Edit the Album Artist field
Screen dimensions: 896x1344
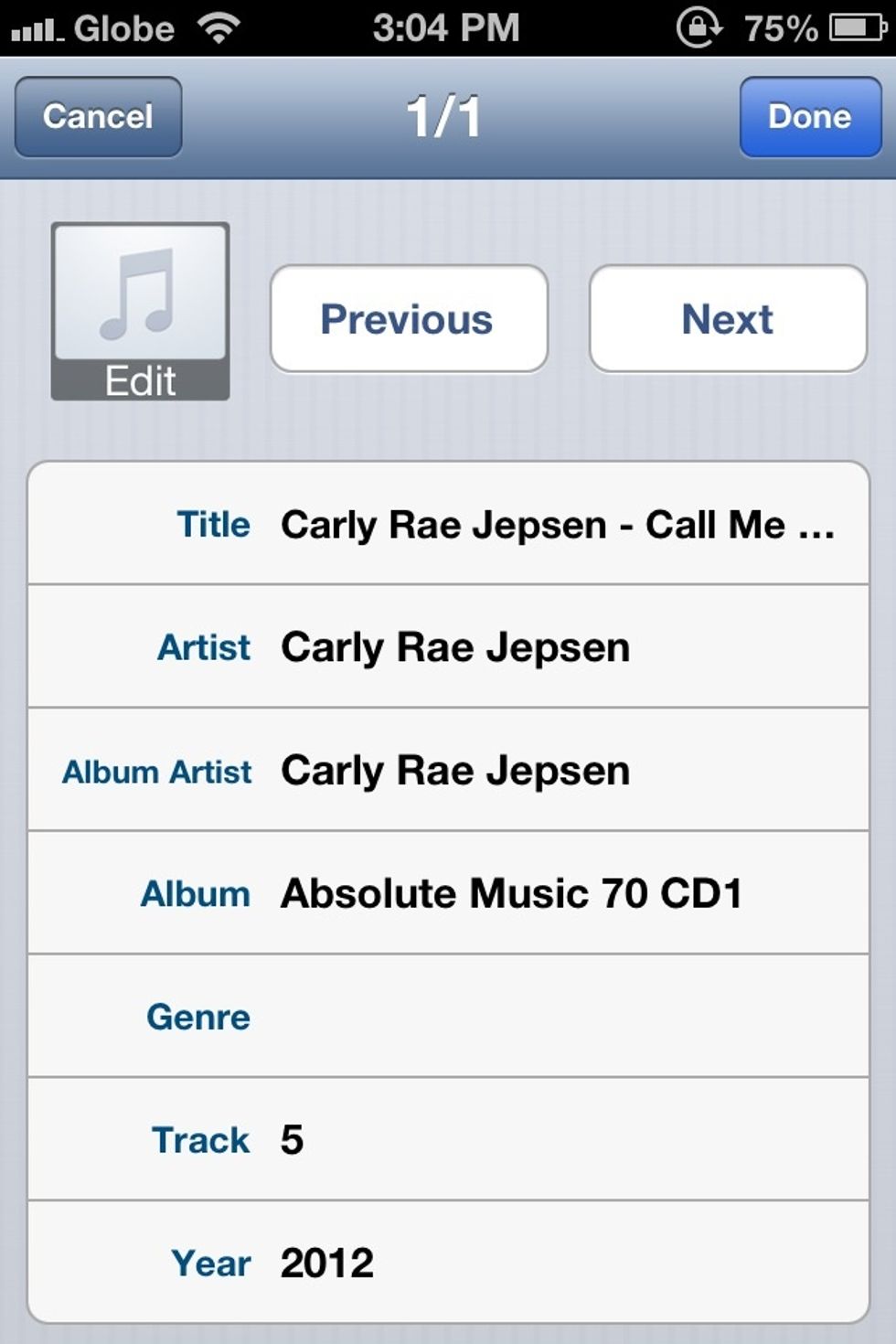coord(556,771)
